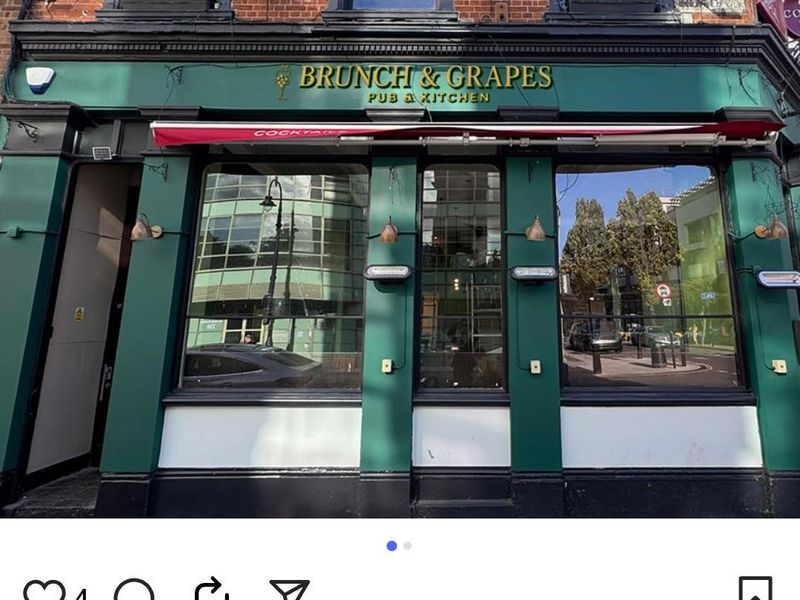
Task: Repost this photo
Action: pyautogui.click(x=211, y=592)
